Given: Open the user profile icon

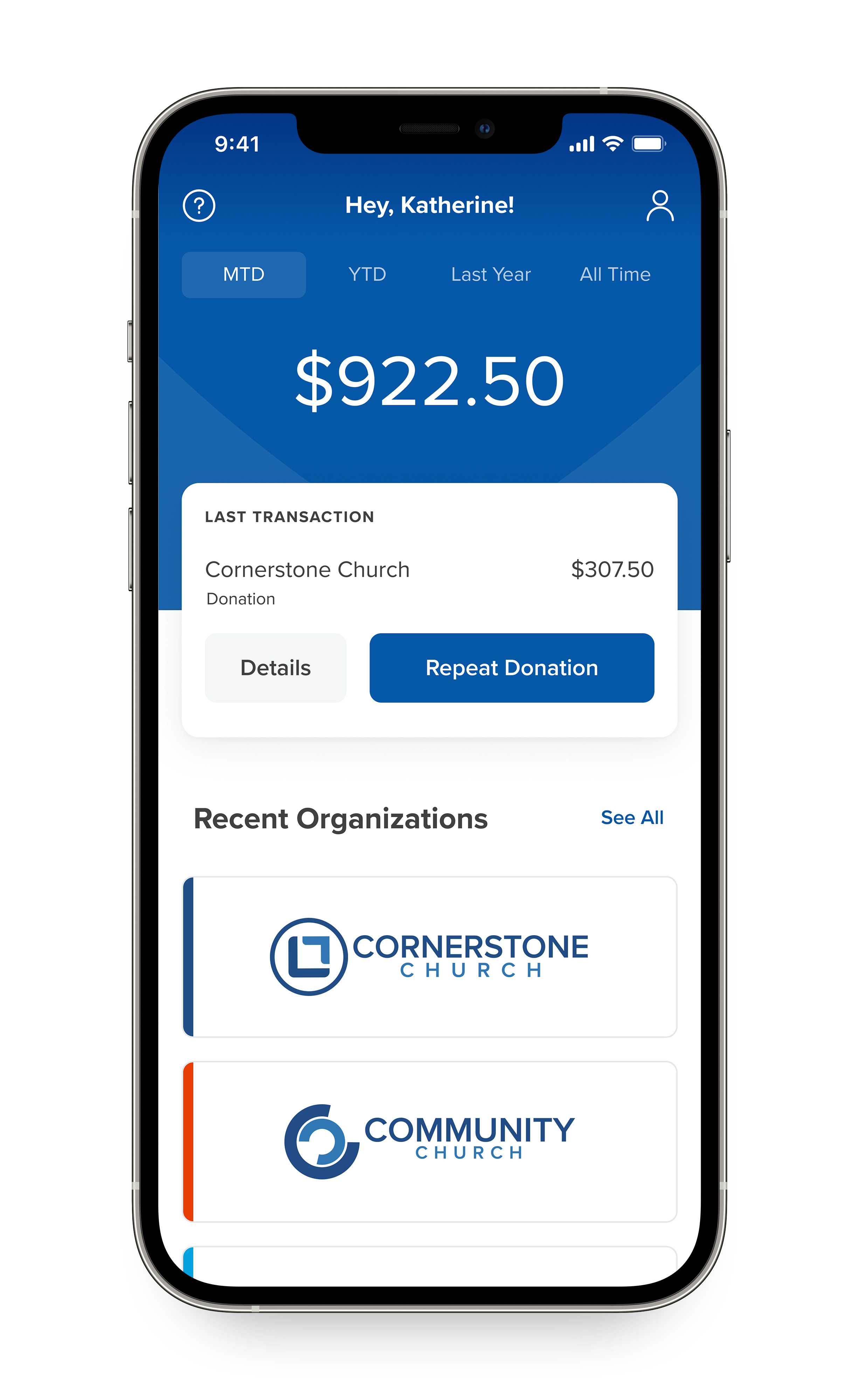Looking at the screenshot, I should (659, 205).
